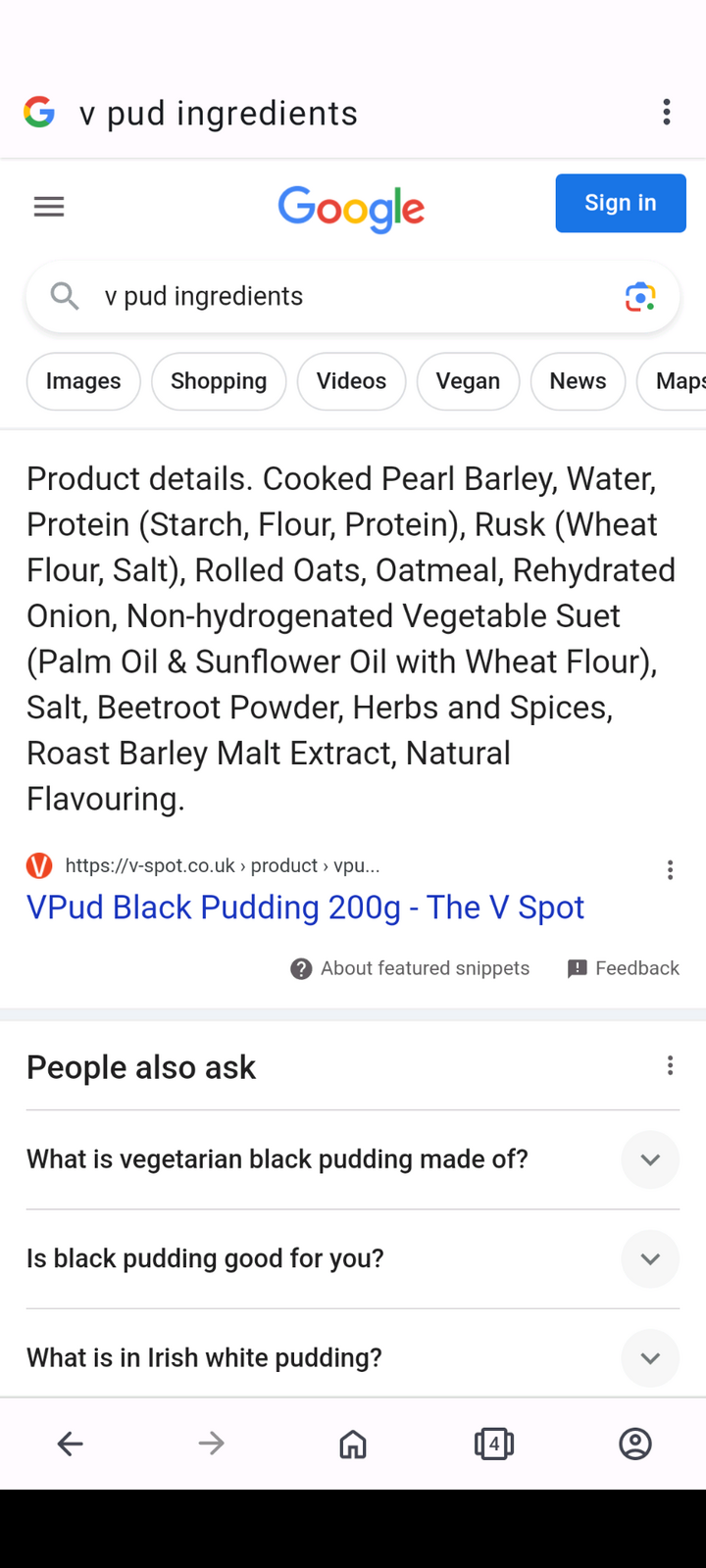706x1568 pixels.
Task: Click the magnifying glass search icon
Action: 64,296
